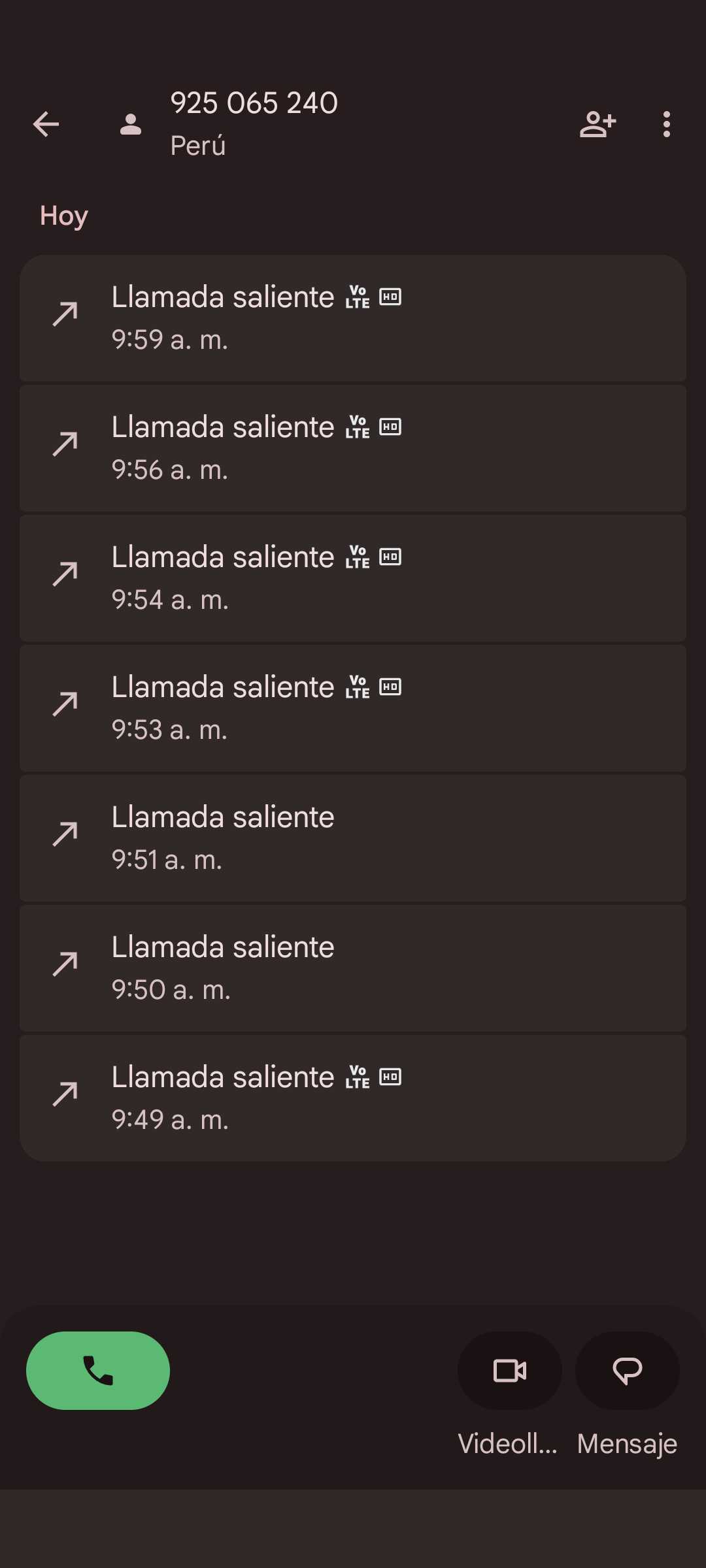
Task: Select the 9:56 a. m. call entry
Action: pyautogui.click(x=353, y=448)
